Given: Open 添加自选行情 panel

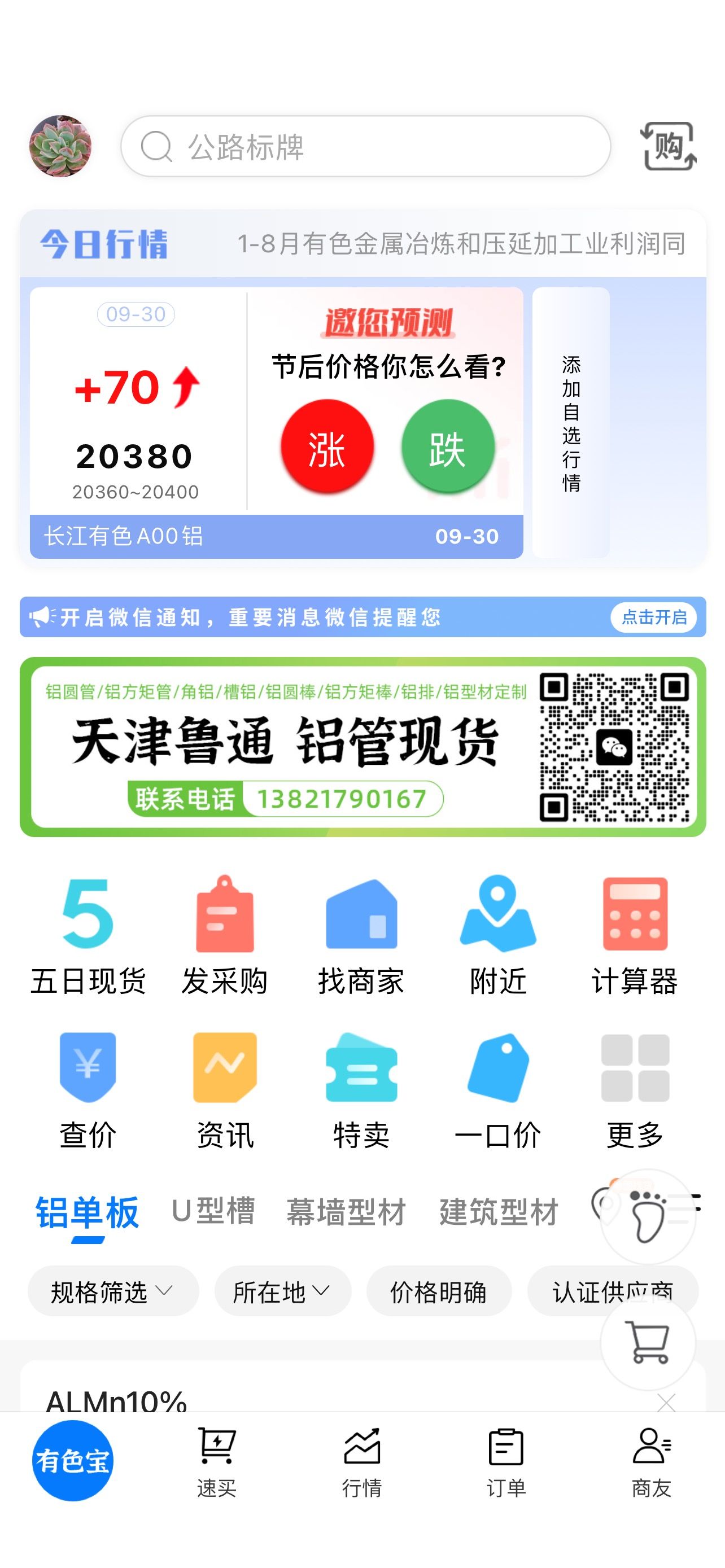Looking at the screenshot, I should (571, 422).
